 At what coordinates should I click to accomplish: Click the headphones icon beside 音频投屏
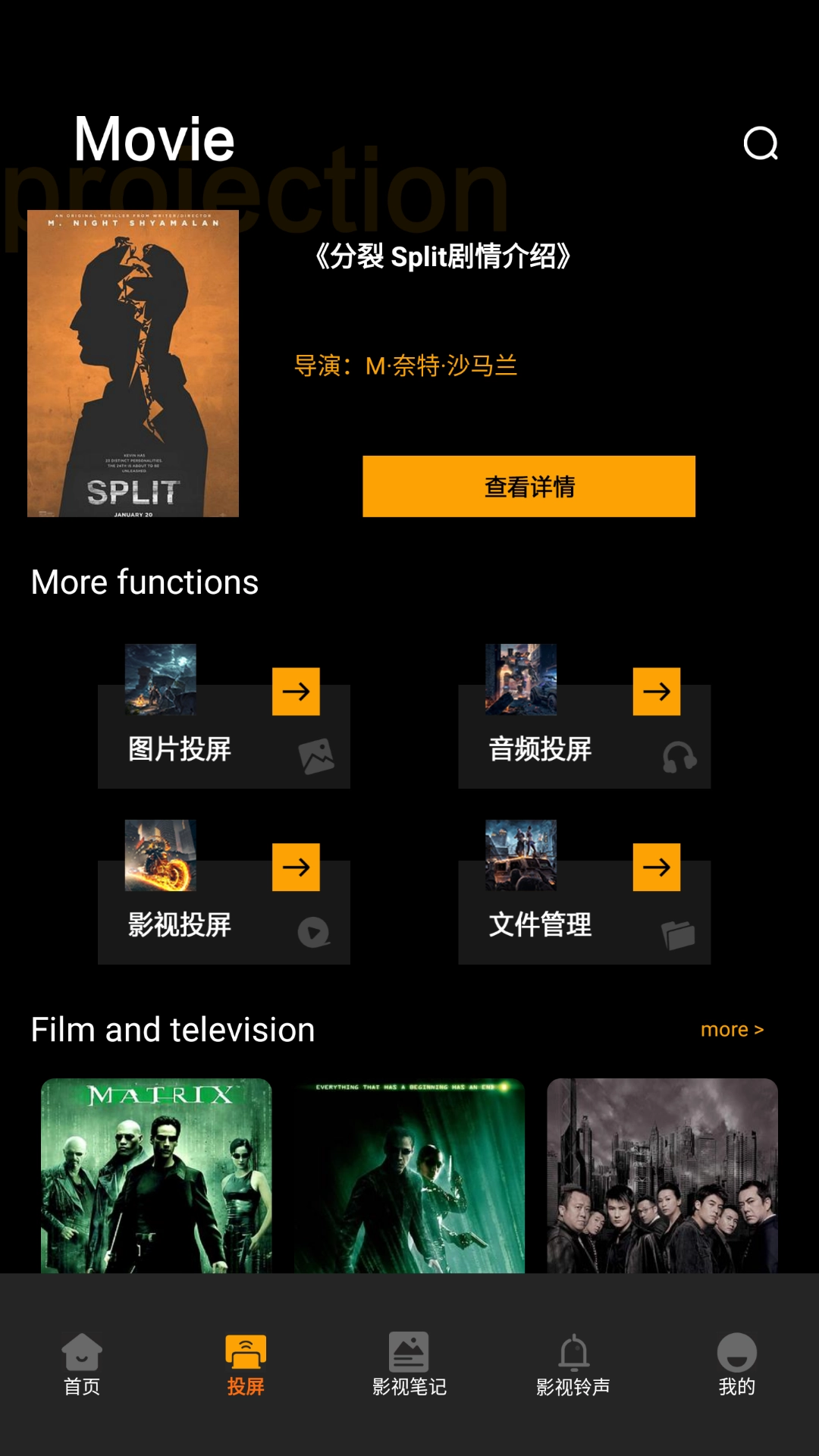click(679, 755)
